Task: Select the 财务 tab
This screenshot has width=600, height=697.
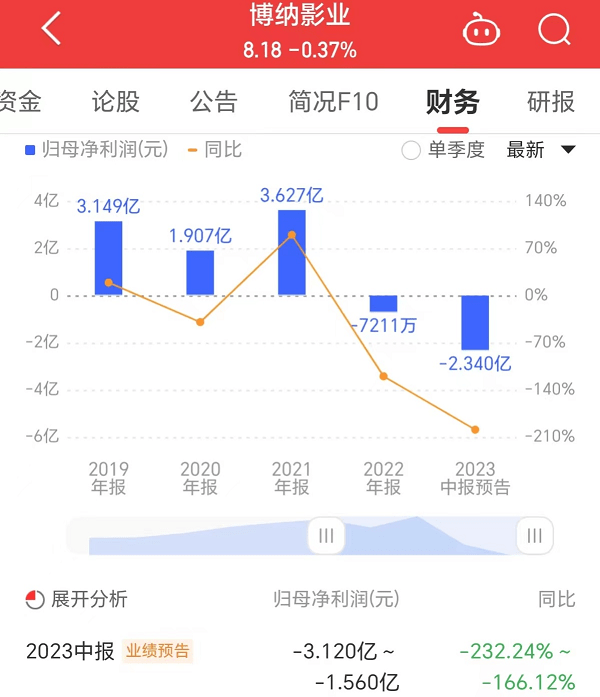Action: pyautogui.click(x=452, y=101)
